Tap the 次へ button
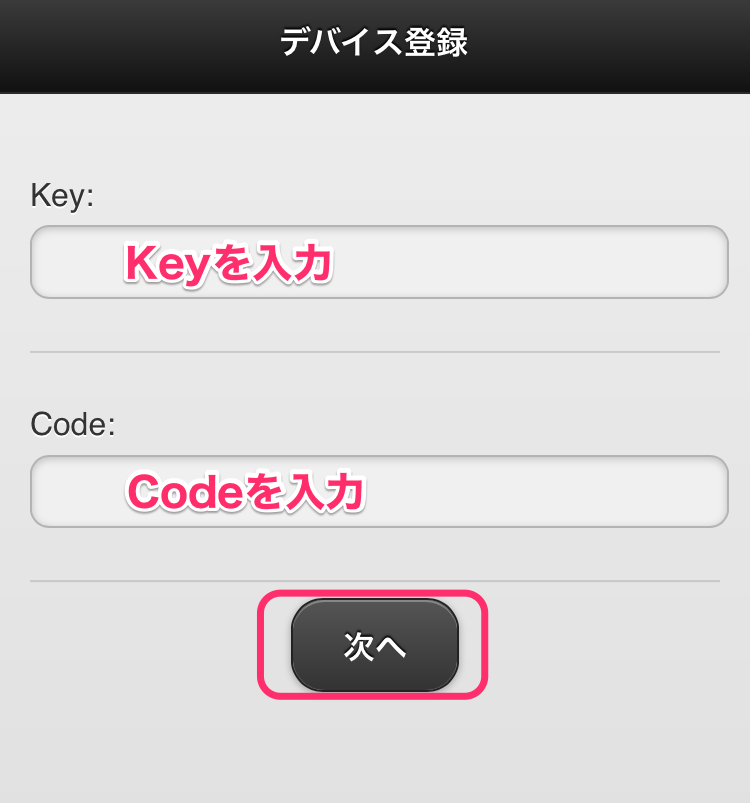Screen dimensions: 750x803 click(x=374, y=646)
